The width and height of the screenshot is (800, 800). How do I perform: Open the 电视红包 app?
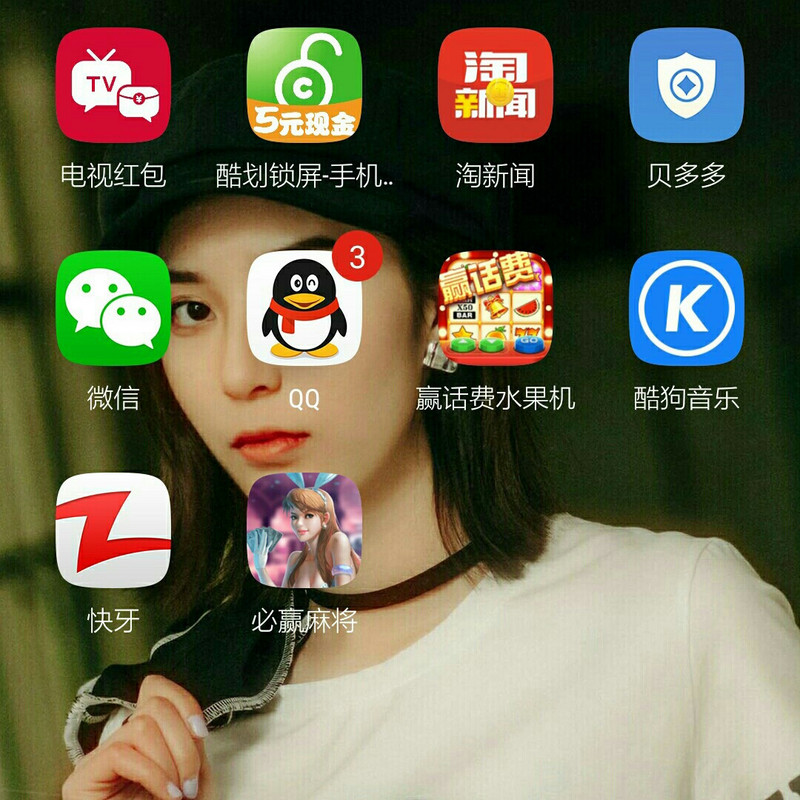click(113, 85)
